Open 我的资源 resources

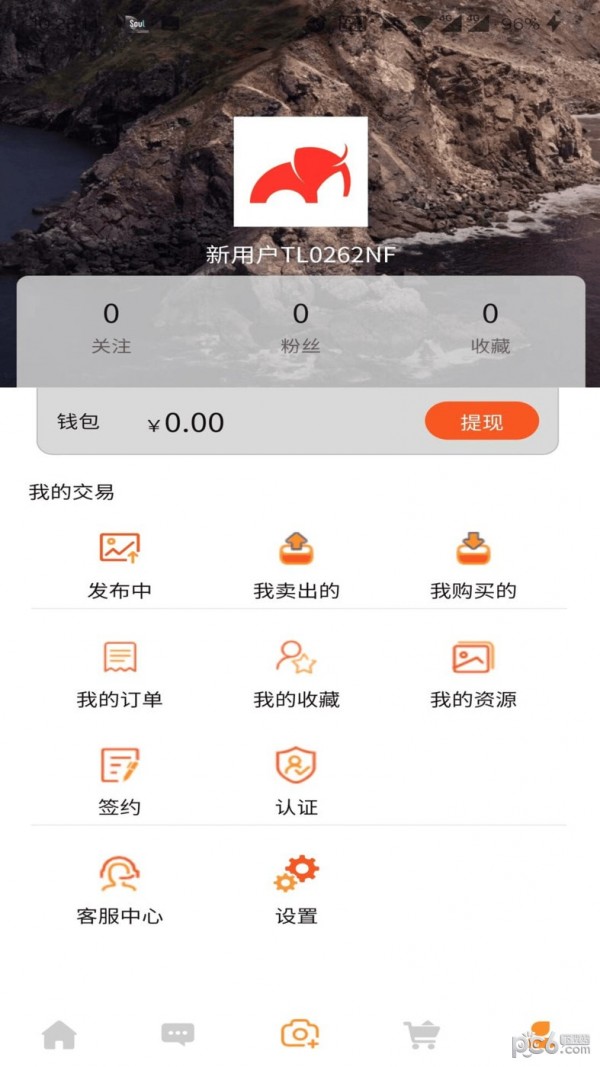point(473,673)
